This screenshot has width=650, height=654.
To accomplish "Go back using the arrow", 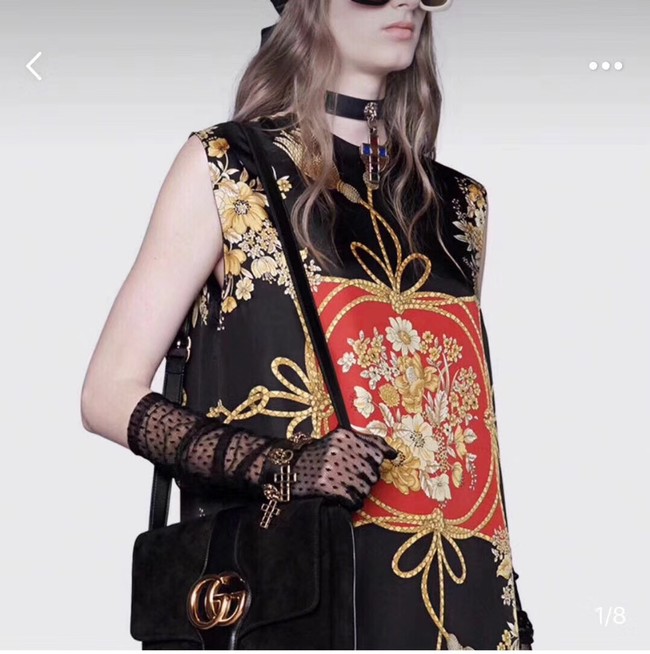I will click(34, 66).
